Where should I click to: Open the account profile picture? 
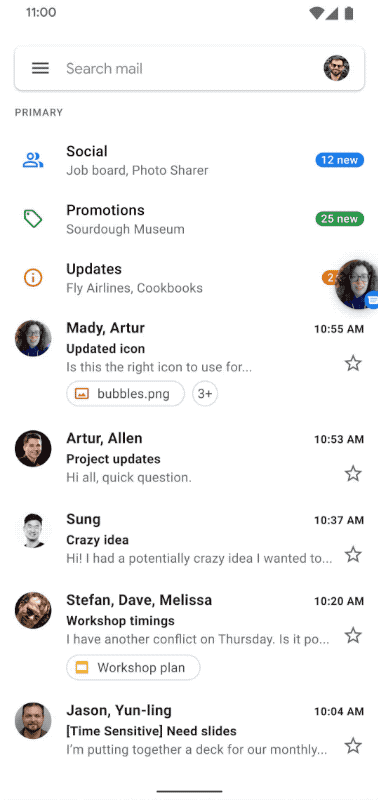pos(336,68)
